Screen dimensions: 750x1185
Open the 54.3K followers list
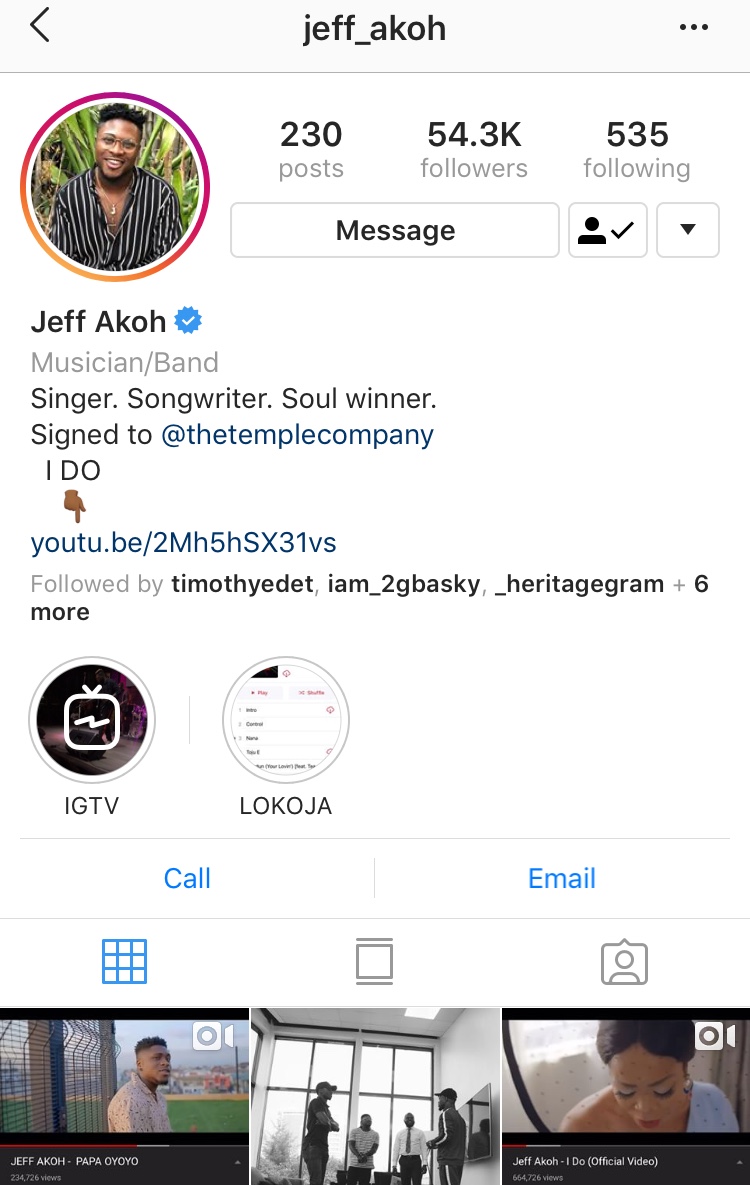click(473, 150)
